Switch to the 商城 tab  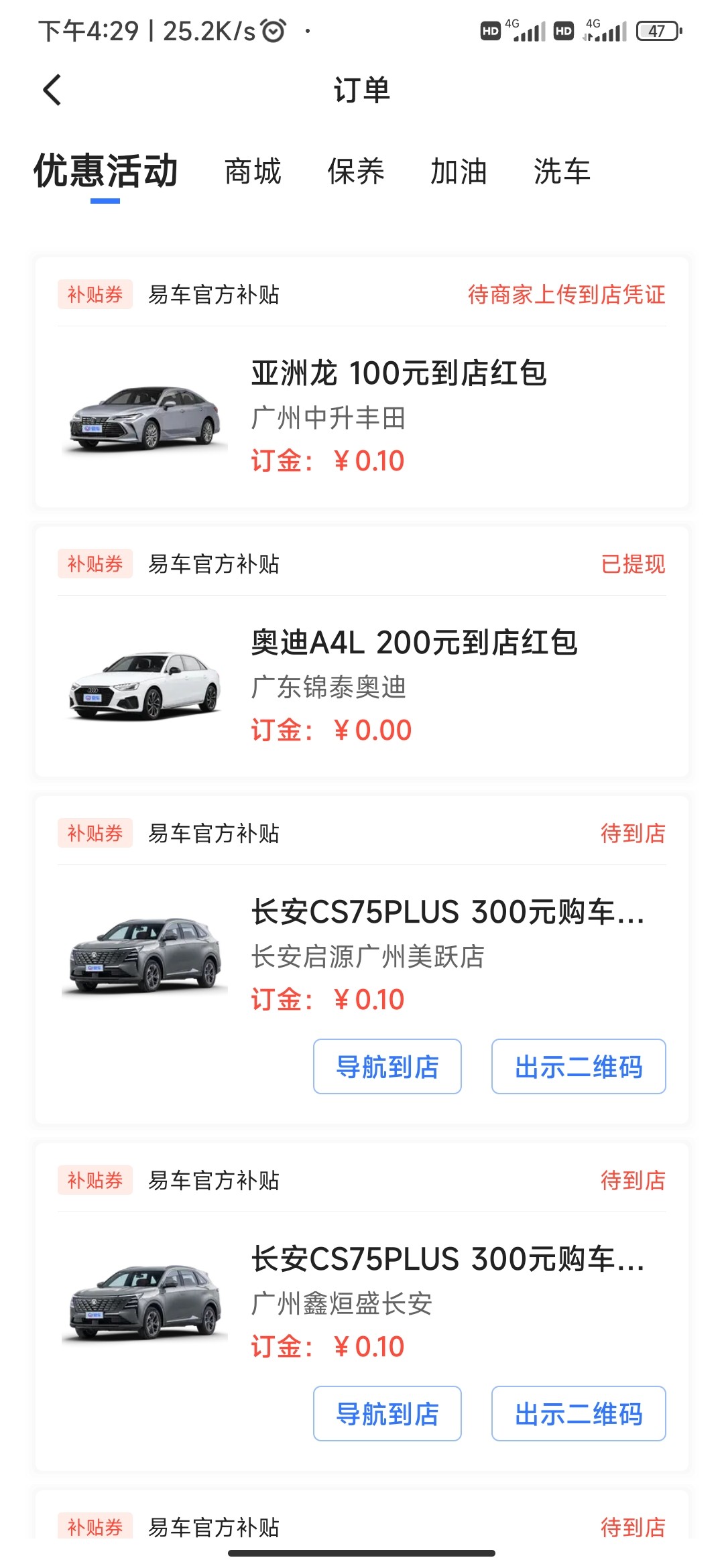coord(253,172)
